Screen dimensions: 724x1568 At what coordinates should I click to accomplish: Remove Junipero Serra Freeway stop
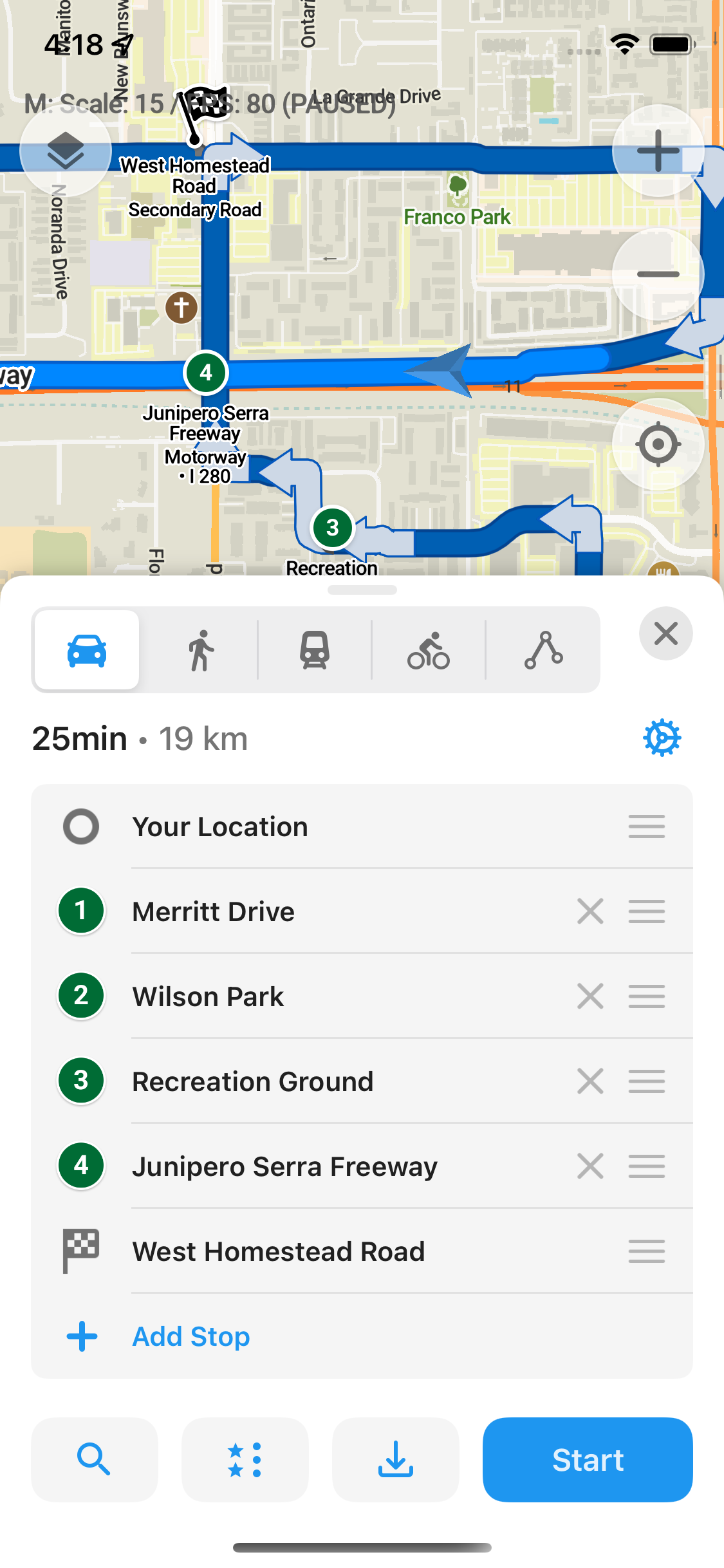(590, 1166)
